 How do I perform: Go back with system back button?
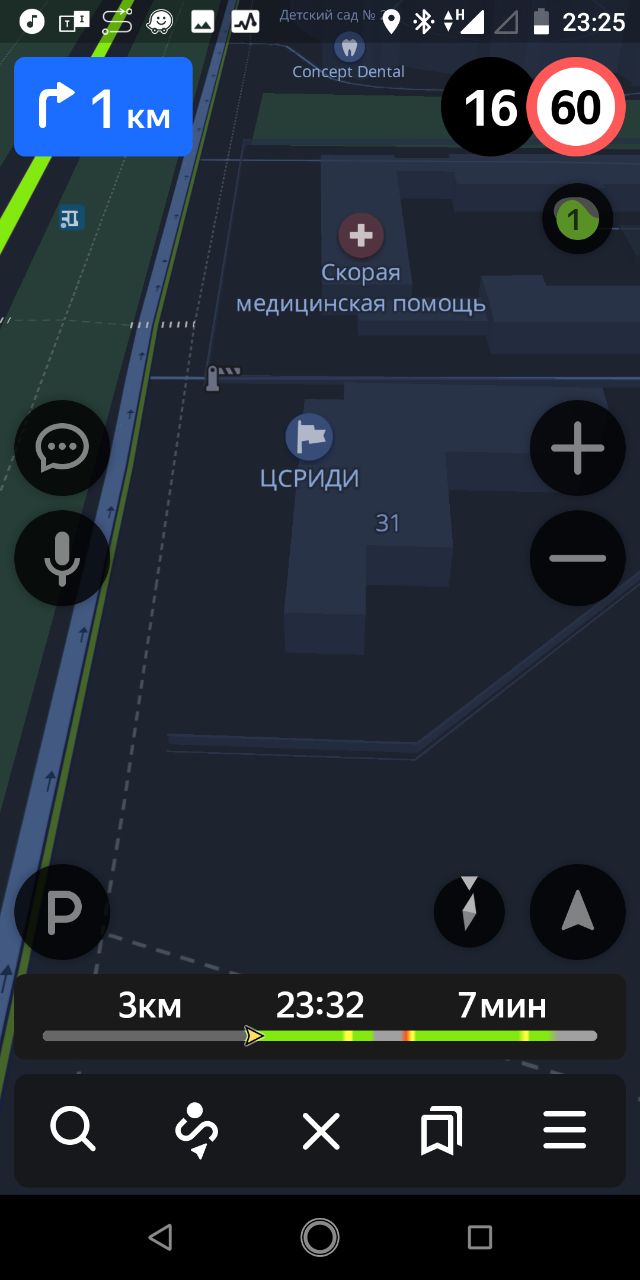click(x=160, y=1238)
